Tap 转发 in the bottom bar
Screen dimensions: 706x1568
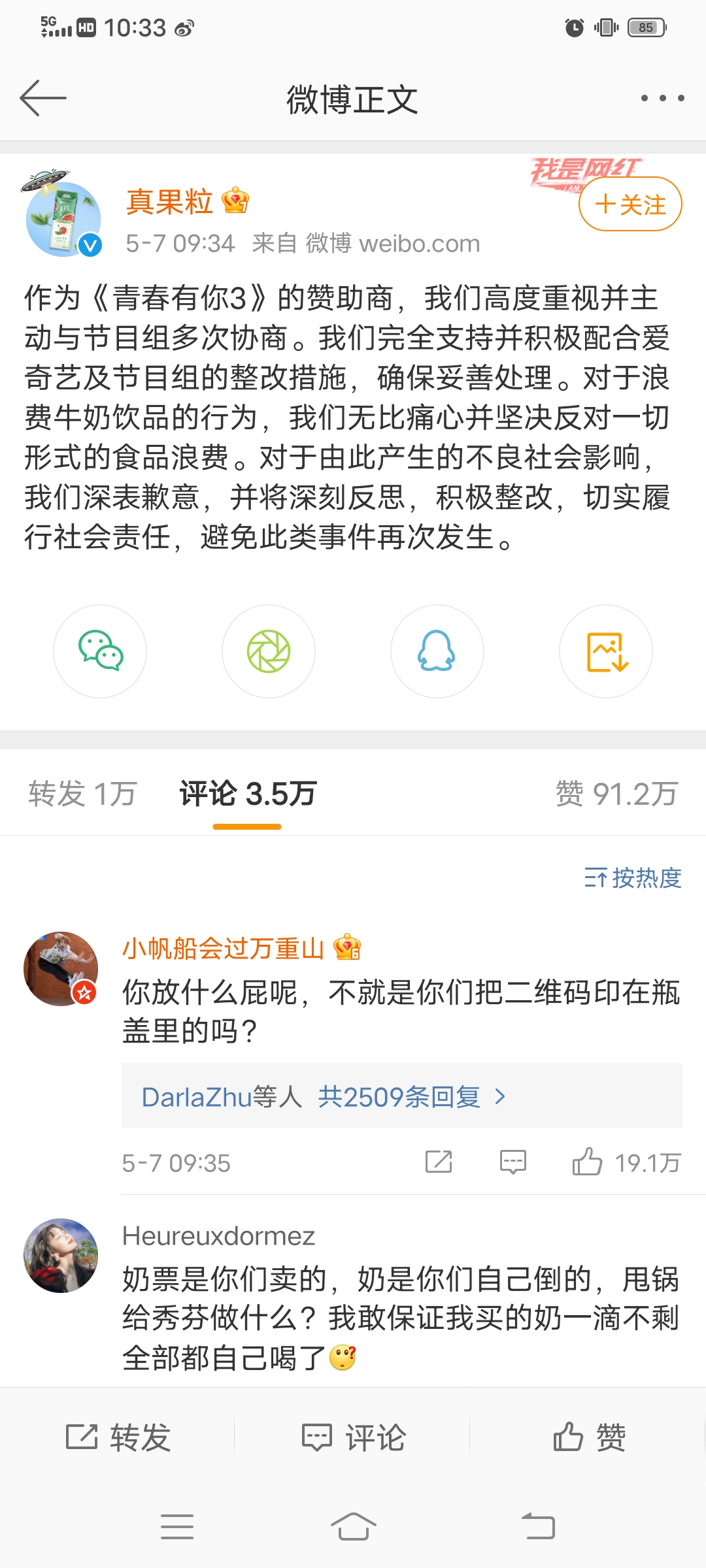(118, 1438)
